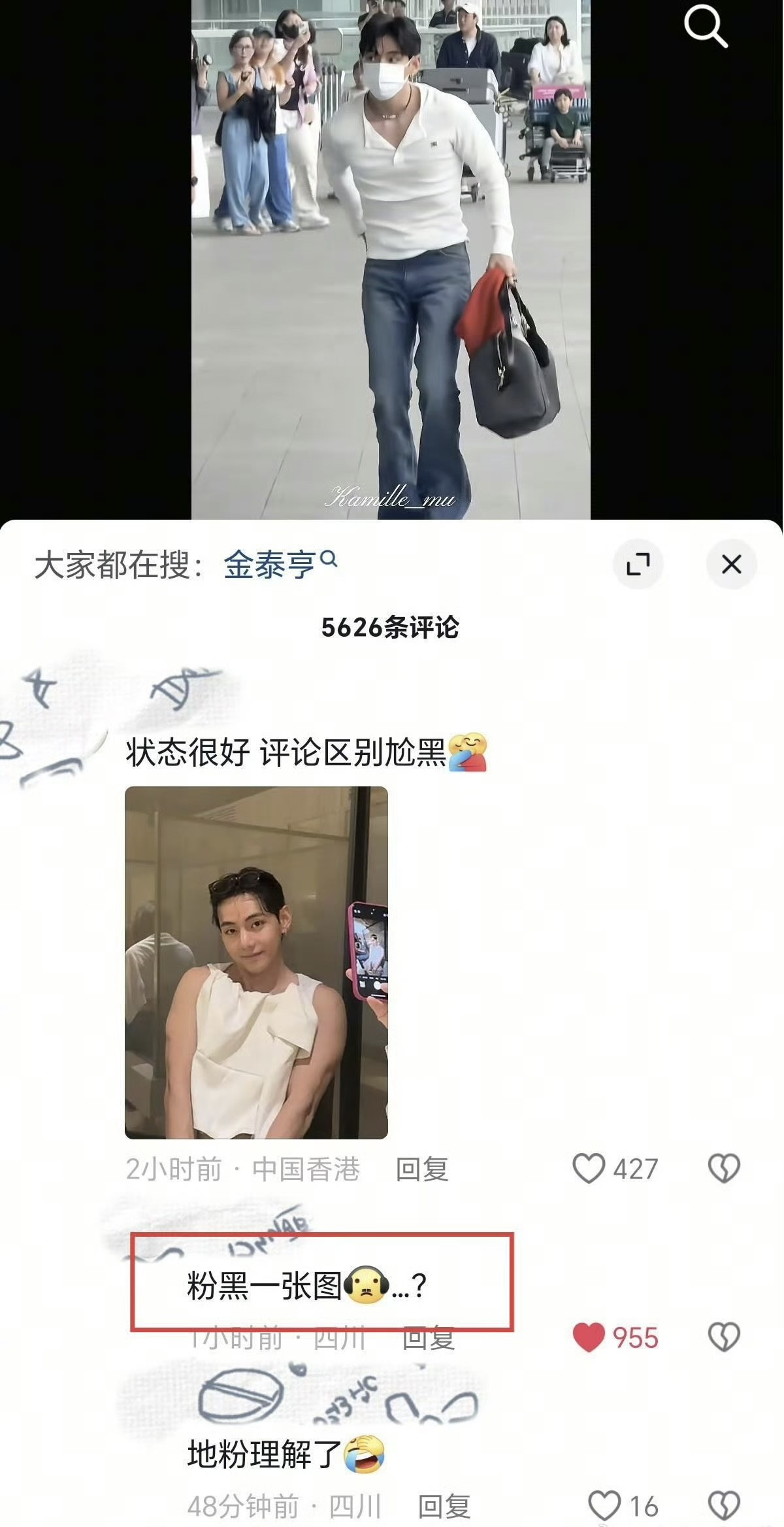The height and width of the screenshot is (1527, 784).
Task: Dislike the comment with 427 likes
Action: click(724, 1168)
